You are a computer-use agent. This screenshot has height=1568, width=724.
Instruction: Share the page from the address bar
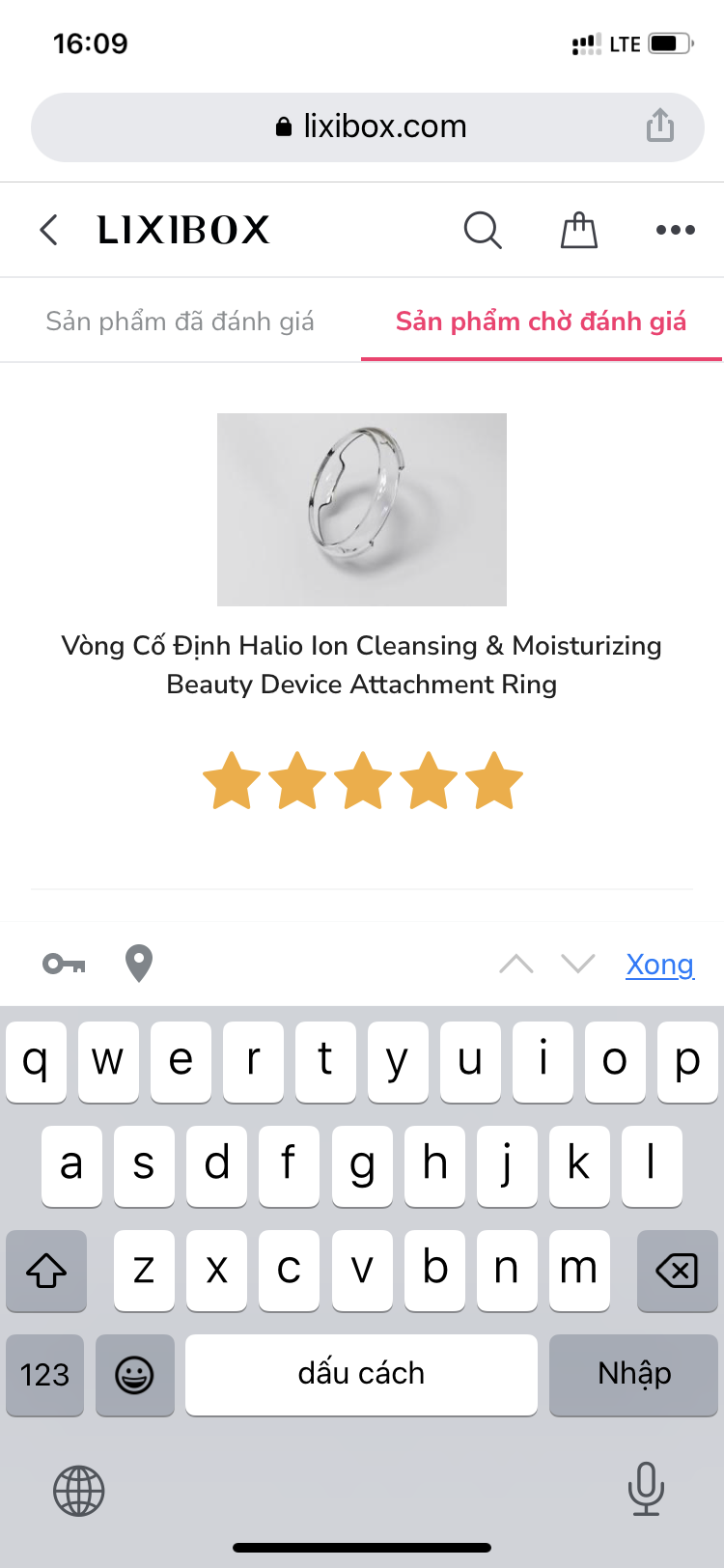coord(660,126)
